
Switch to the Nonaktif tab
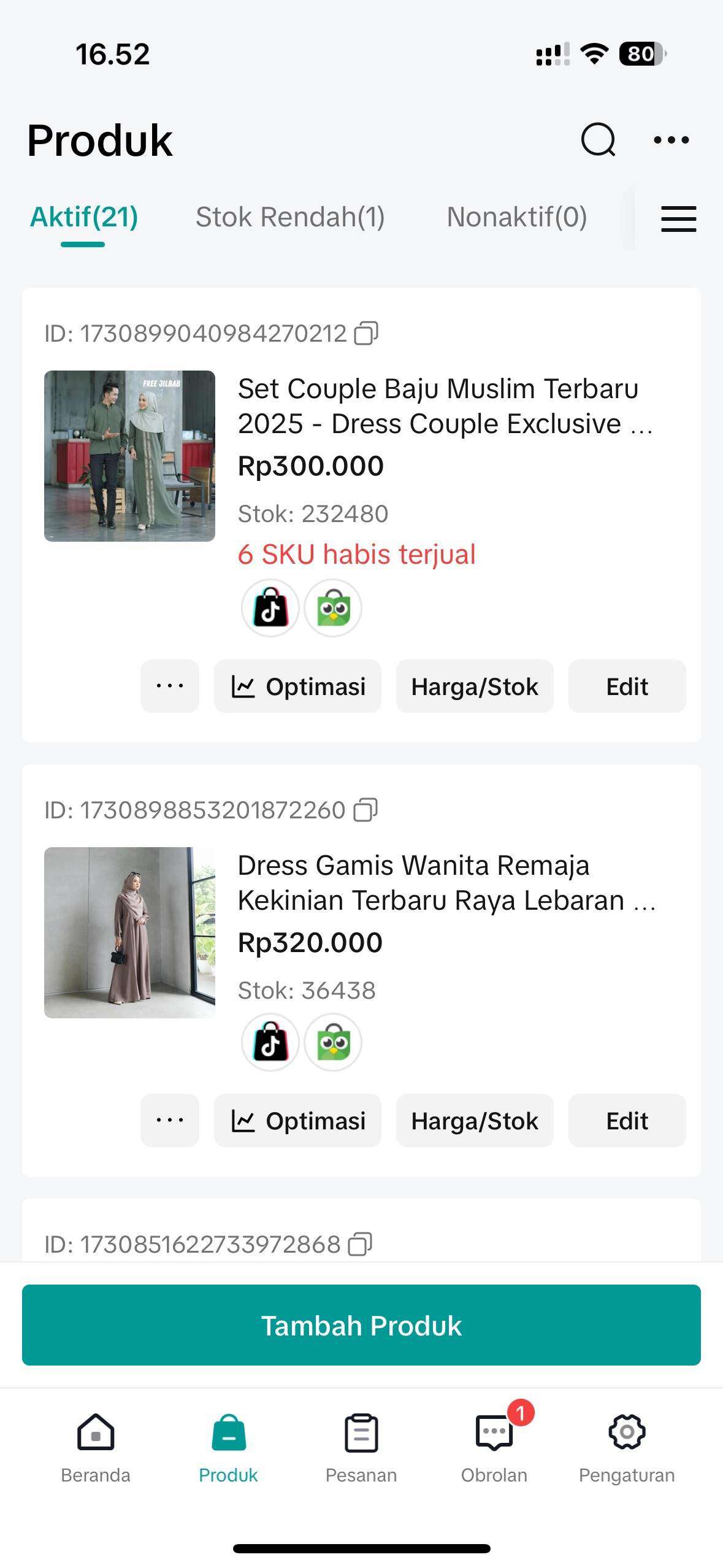coord(517,218)
